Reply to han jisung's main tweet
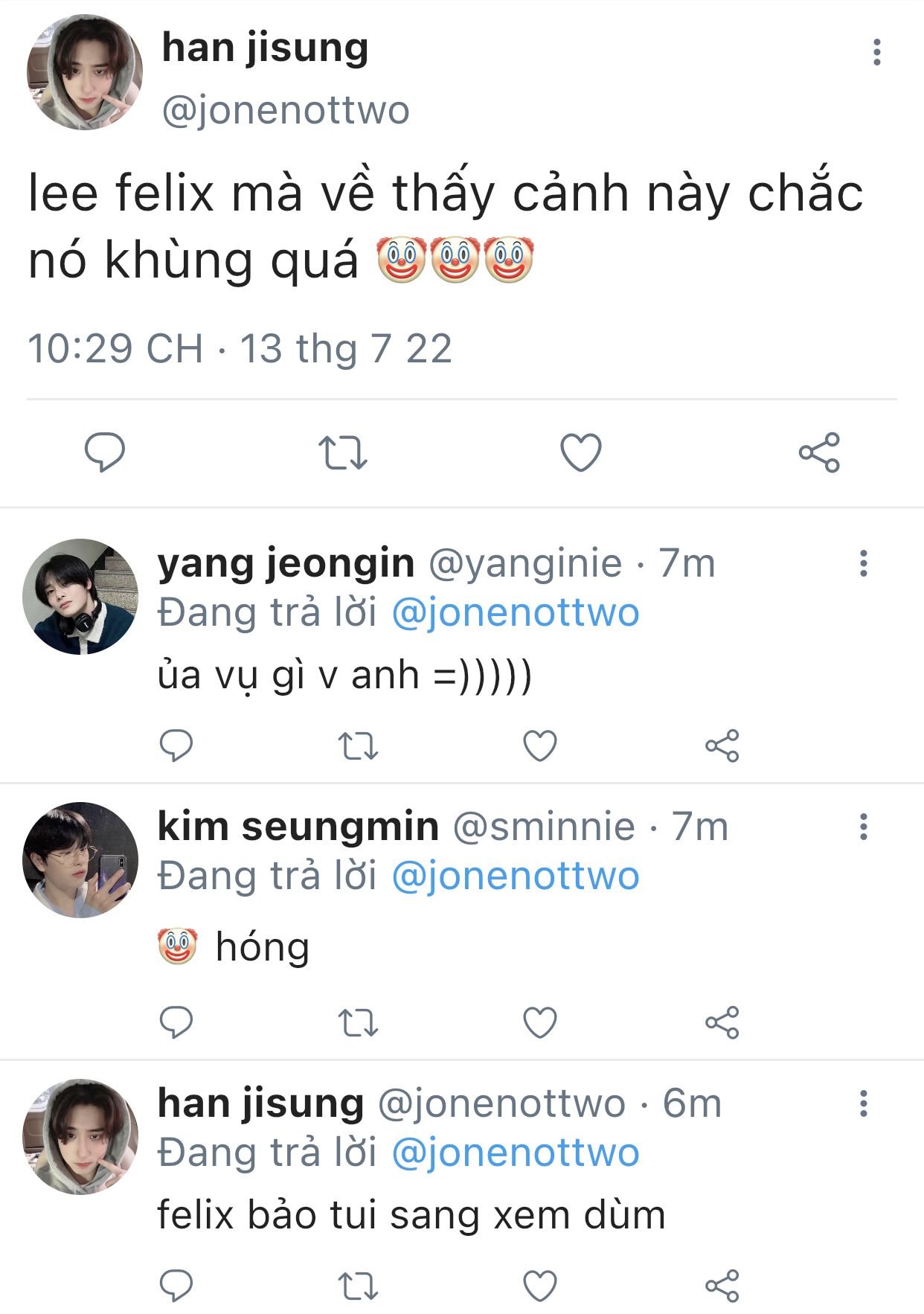 [x=104, y=452]
